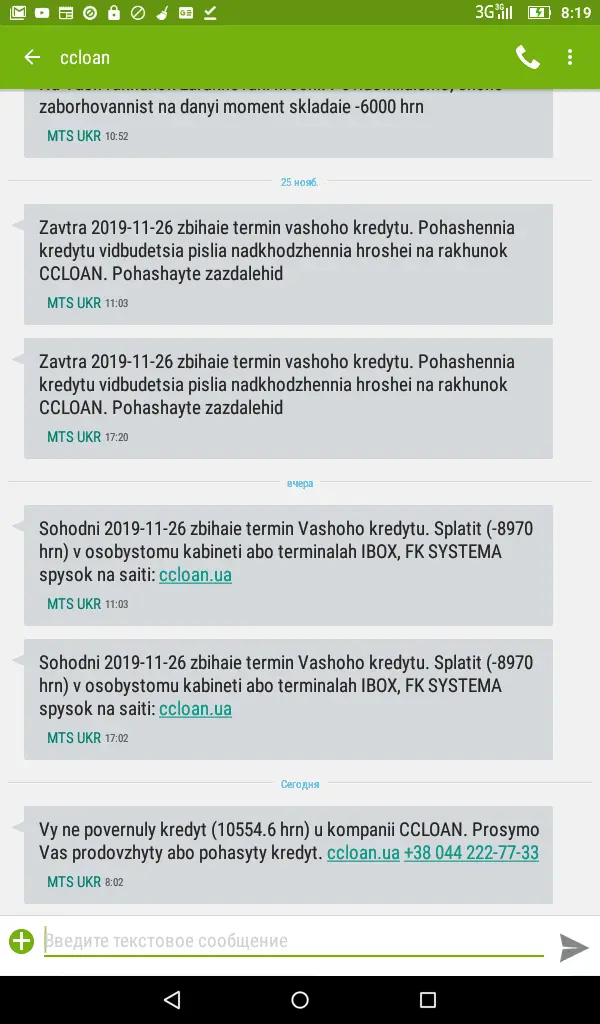The image size is (600, 1024).
Task: Open ccloan.ua link in 8:02 message
Action: click(363, 853)
